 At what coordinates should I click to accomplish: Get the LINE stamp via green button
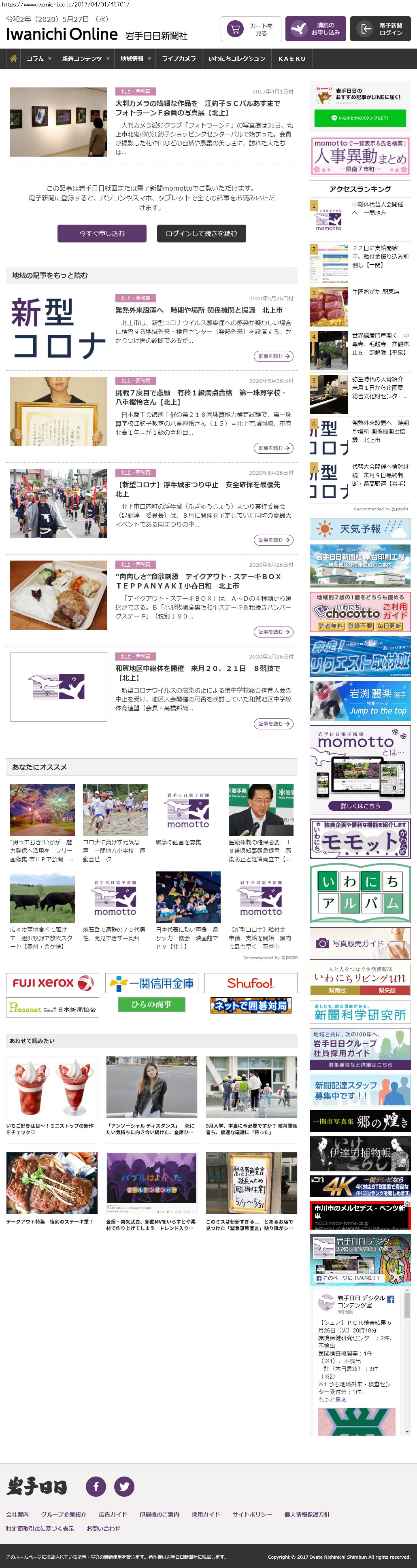360,118
